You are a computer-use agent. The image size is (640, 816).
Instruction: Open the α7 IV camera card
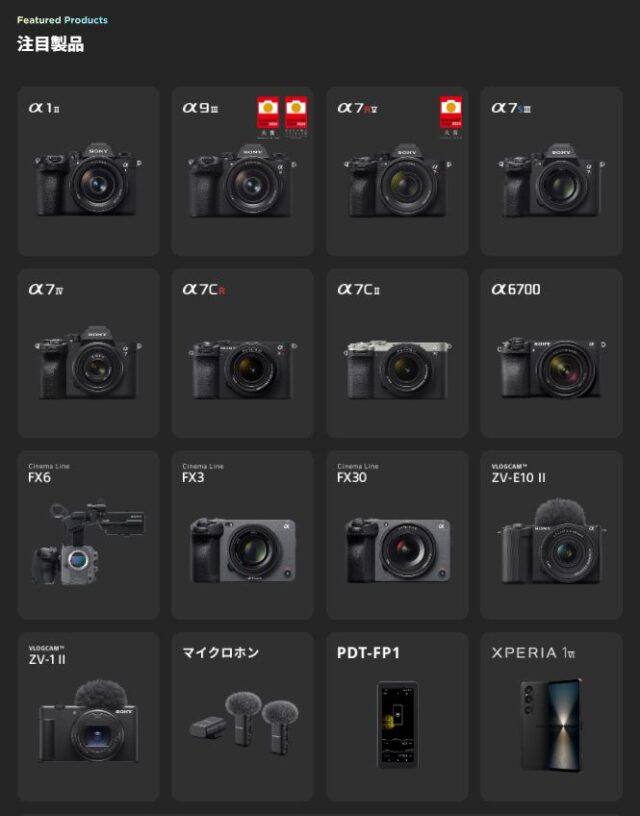88,353
